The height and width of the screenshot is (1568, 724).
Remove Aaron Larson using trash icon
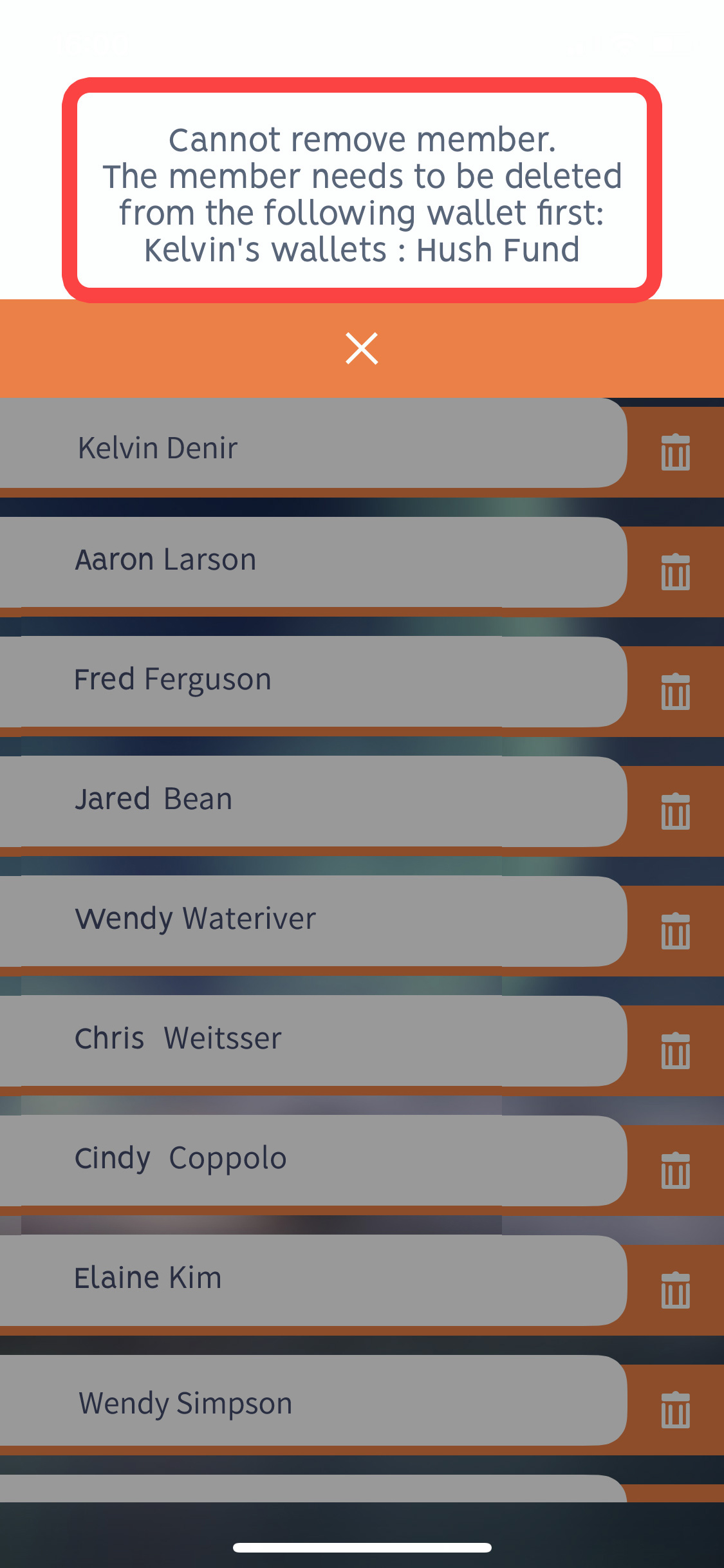(676, 572)
